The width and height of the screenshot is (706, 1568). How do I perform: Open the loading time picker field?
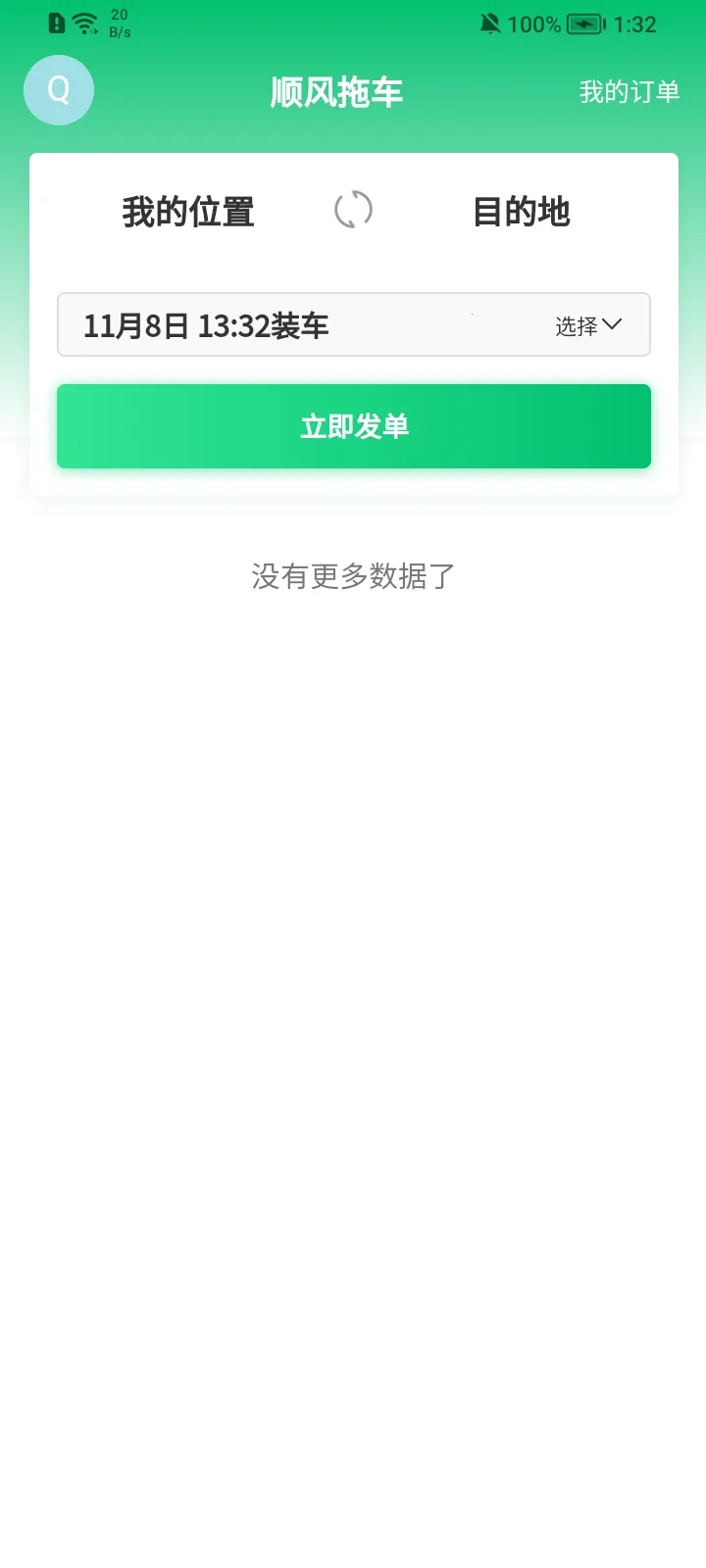click(x=354, y=324)
